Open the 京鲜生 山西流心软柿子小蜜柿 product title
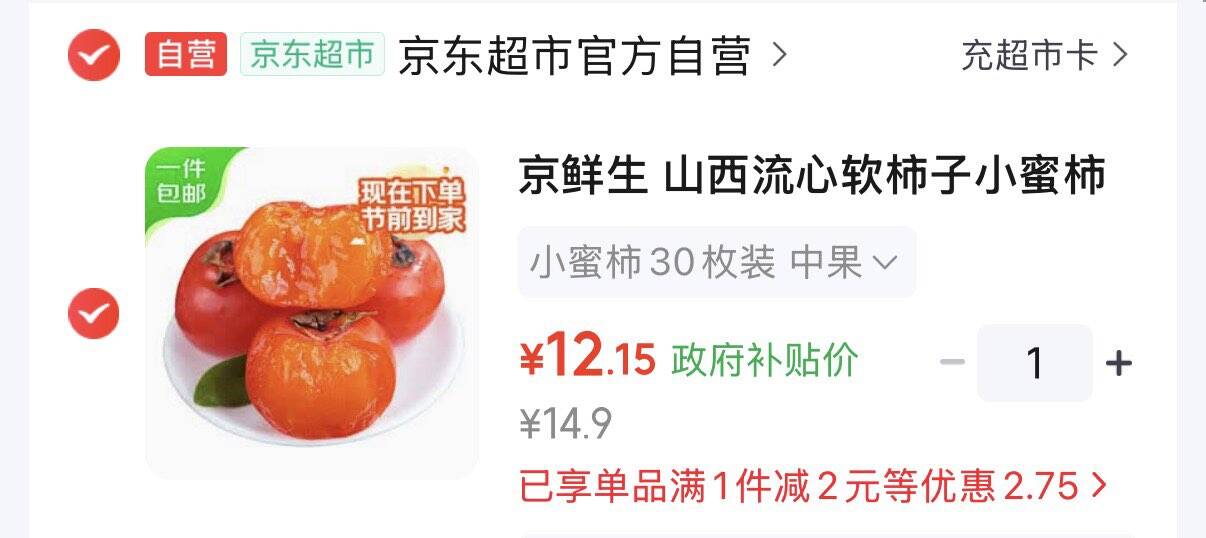 (812, 177)
